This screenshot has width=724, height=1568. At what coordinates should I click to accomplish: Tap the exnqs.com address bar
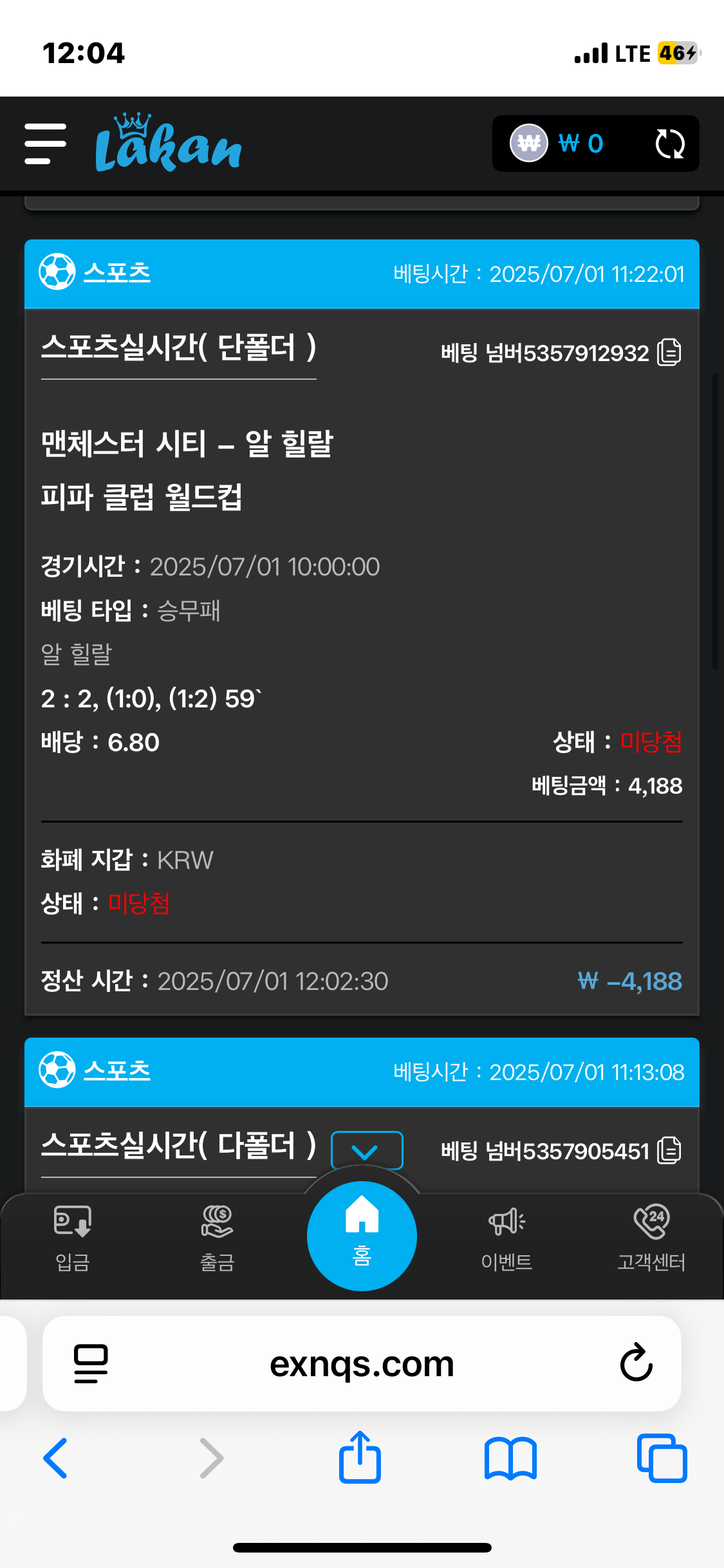[362, 1364]
